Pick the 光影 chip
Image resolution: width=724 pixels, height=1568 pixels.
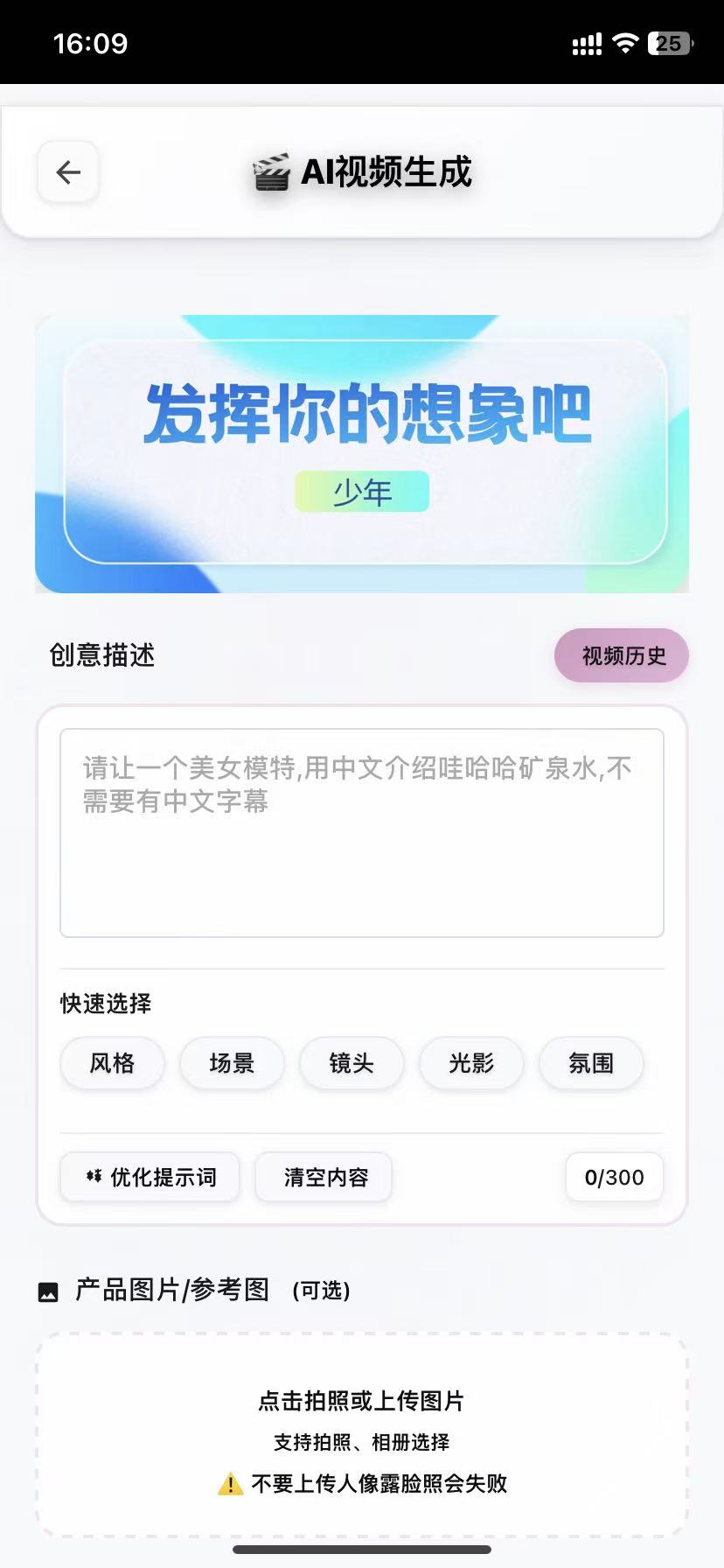point(471,1063)
